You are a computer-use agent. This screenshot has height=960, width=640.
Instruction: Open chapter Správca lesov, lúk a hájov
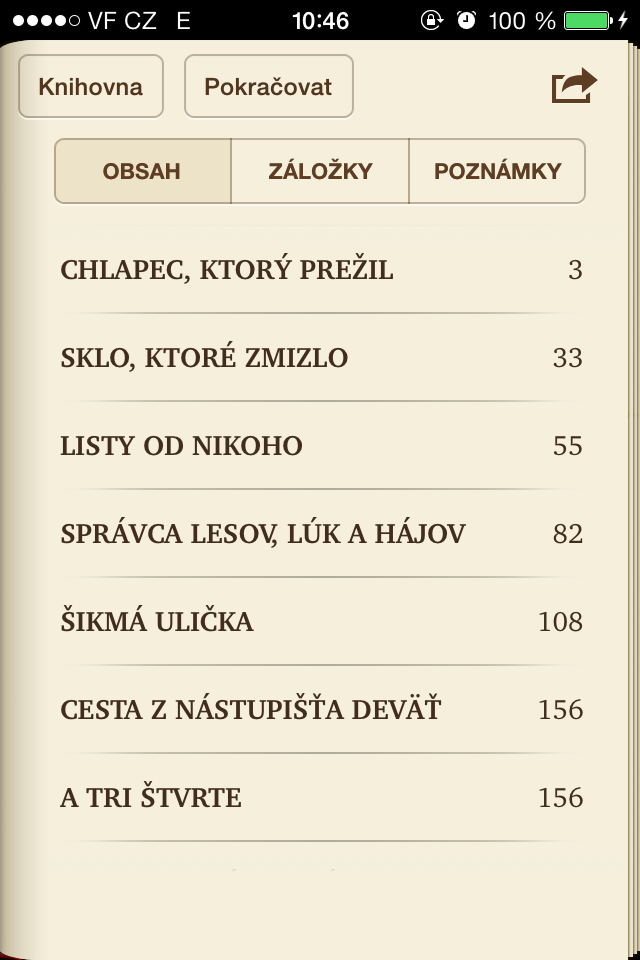320,534
